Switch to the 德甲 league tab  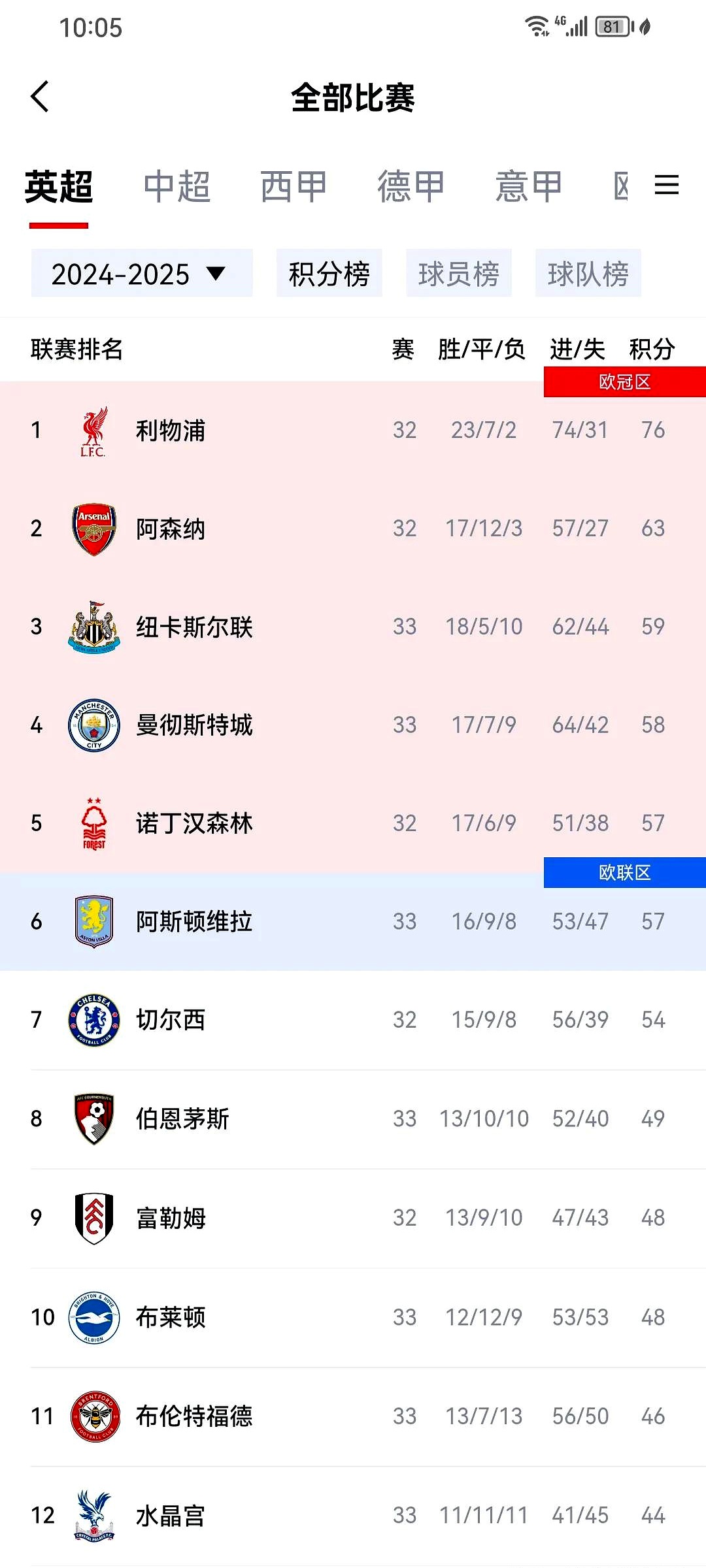point(411,187)
